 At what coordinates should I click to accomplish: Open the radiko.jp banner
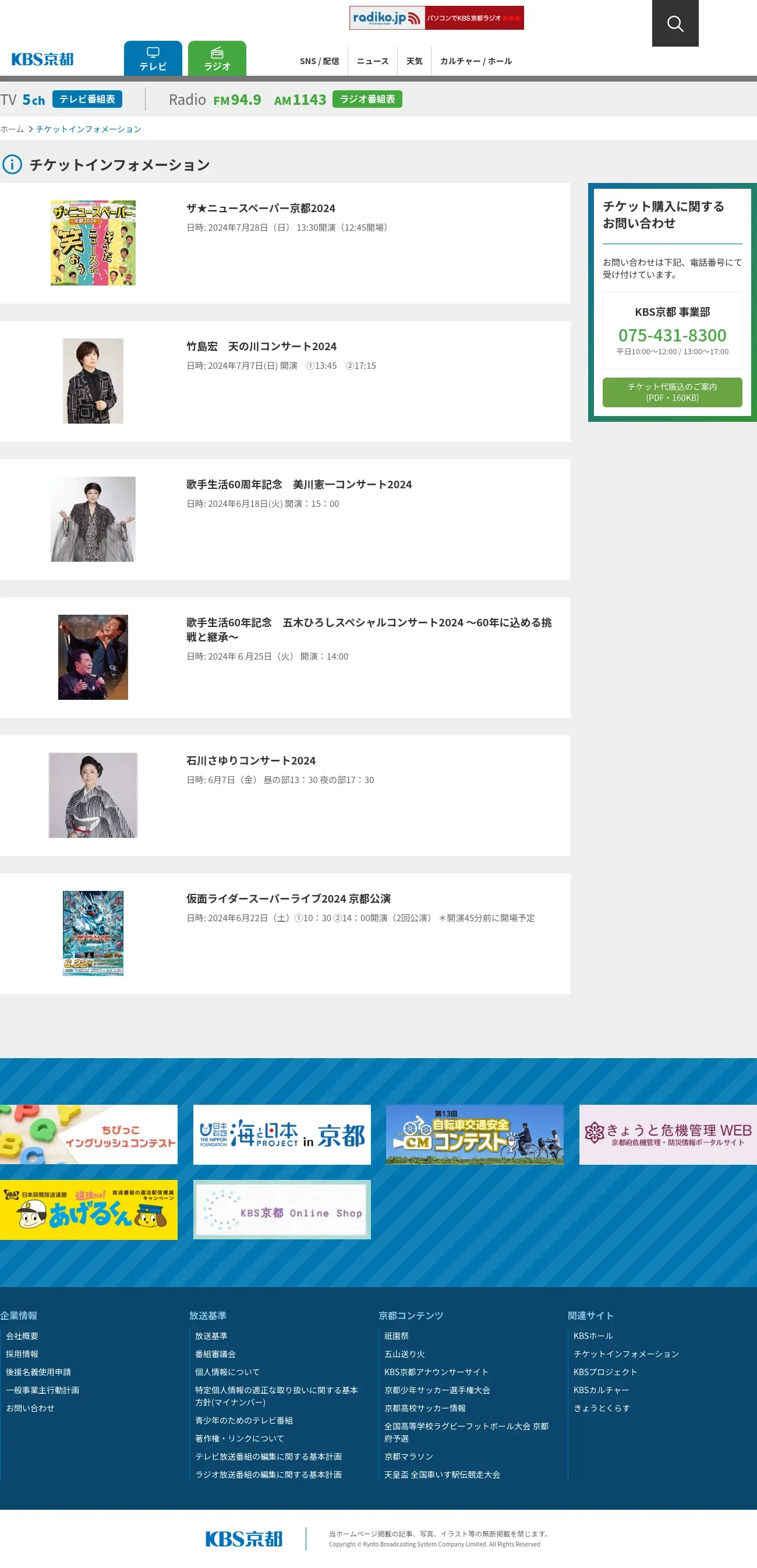436,17
